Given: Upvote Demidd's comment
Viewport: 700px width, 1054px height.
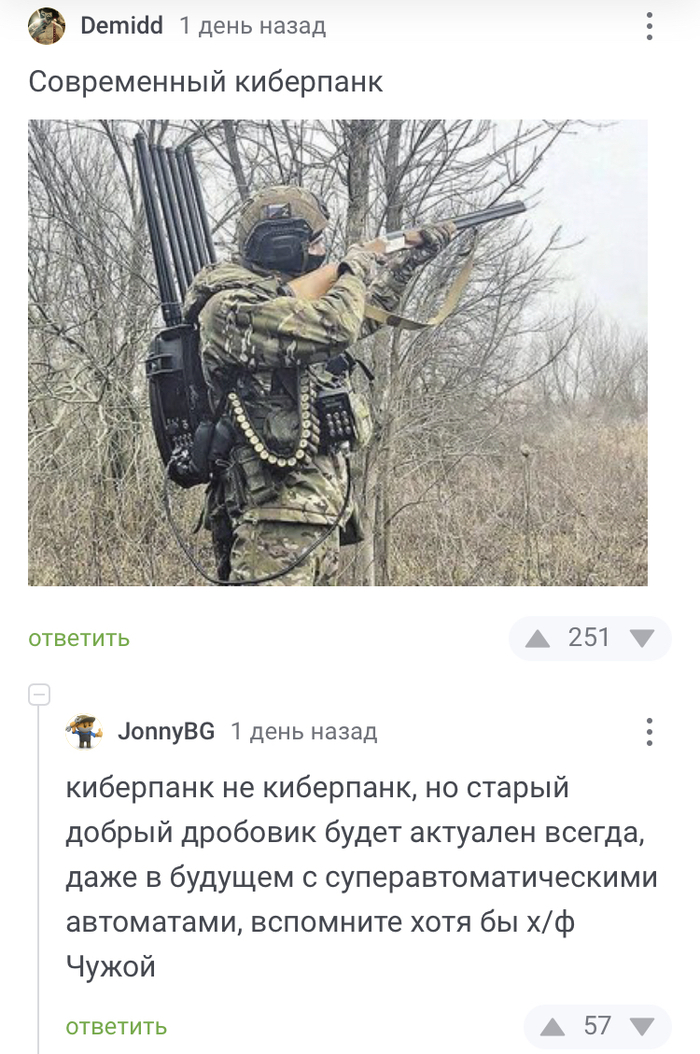Looking at the screenshot, I should pos(538,638).
